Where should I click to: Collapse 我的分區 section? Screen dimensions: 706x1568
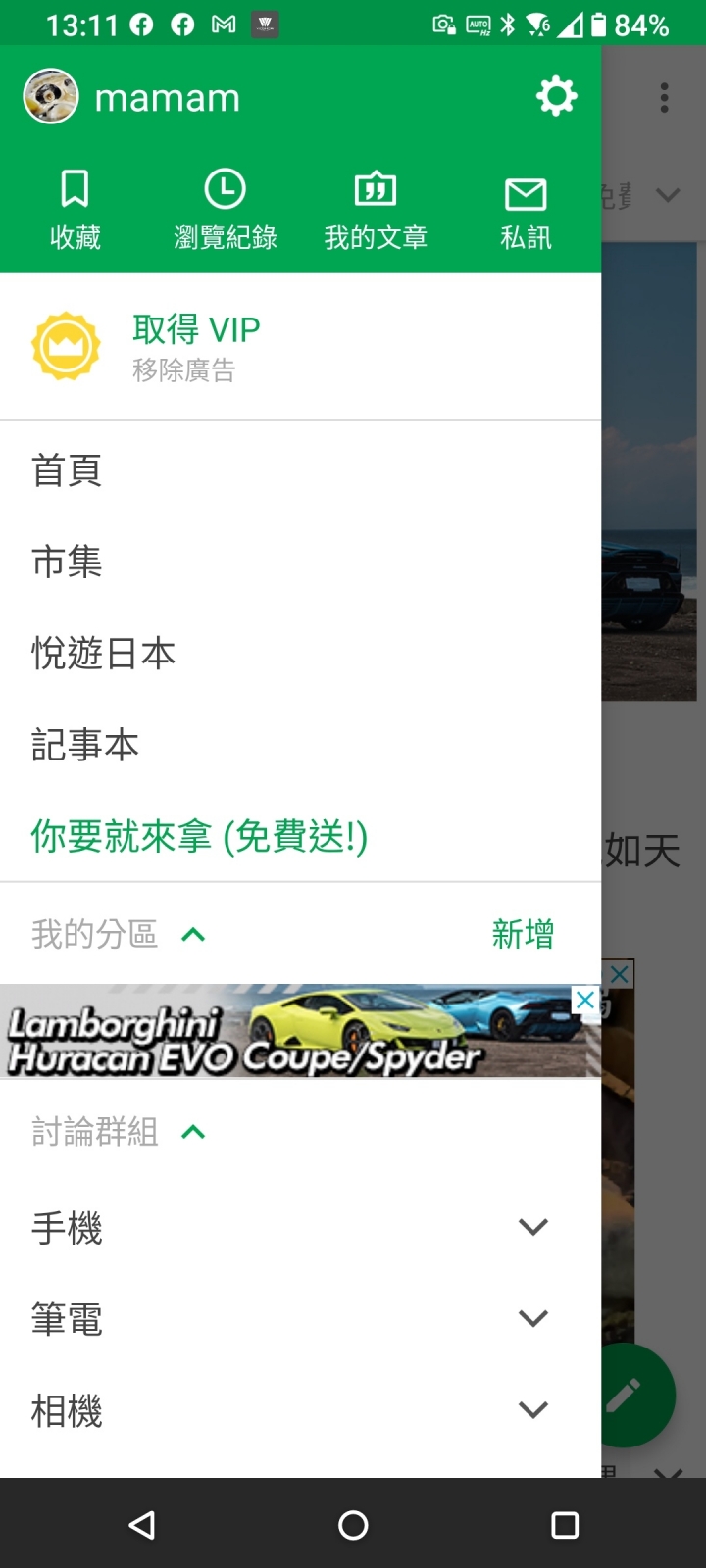pyautogui.click(x=194, y=935)
